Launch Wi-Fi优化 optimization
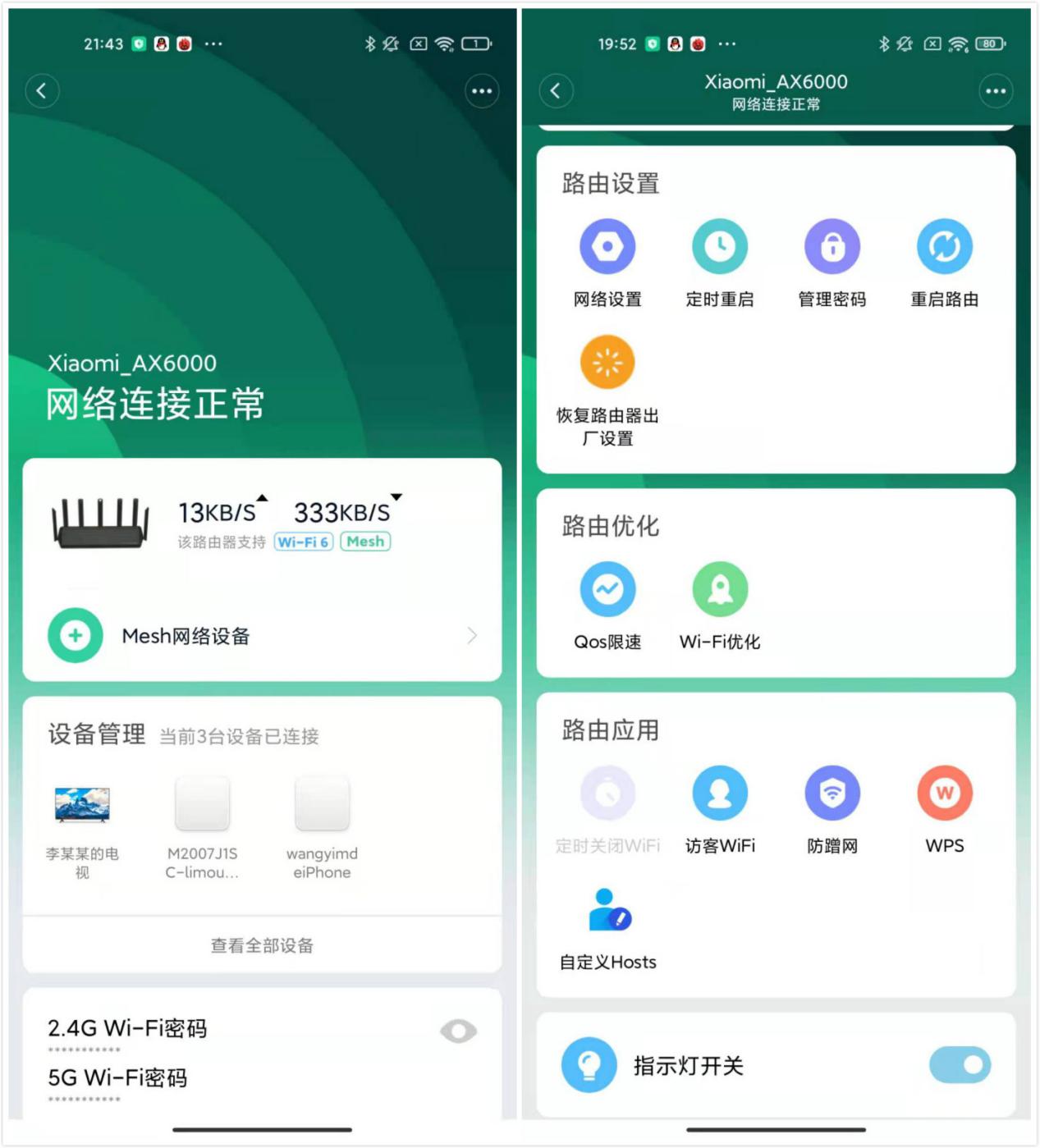The width and height of the screenshot is (1040, 1148). (720, 589)
